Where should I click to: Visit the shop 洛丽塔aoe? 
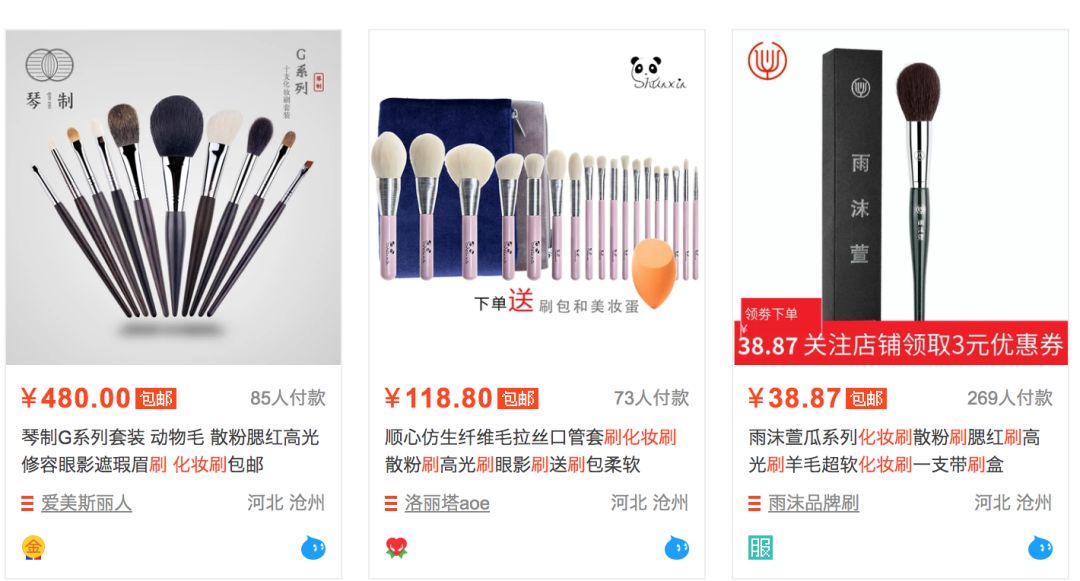coord(447,503)
